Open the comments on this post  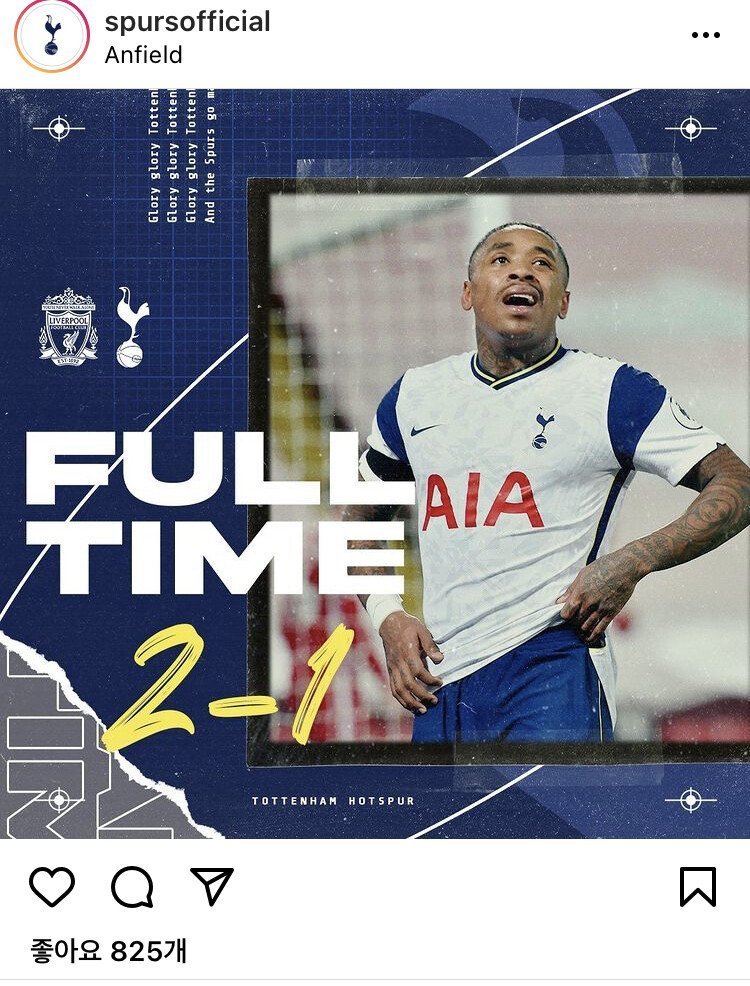click(x=132, y=886)
